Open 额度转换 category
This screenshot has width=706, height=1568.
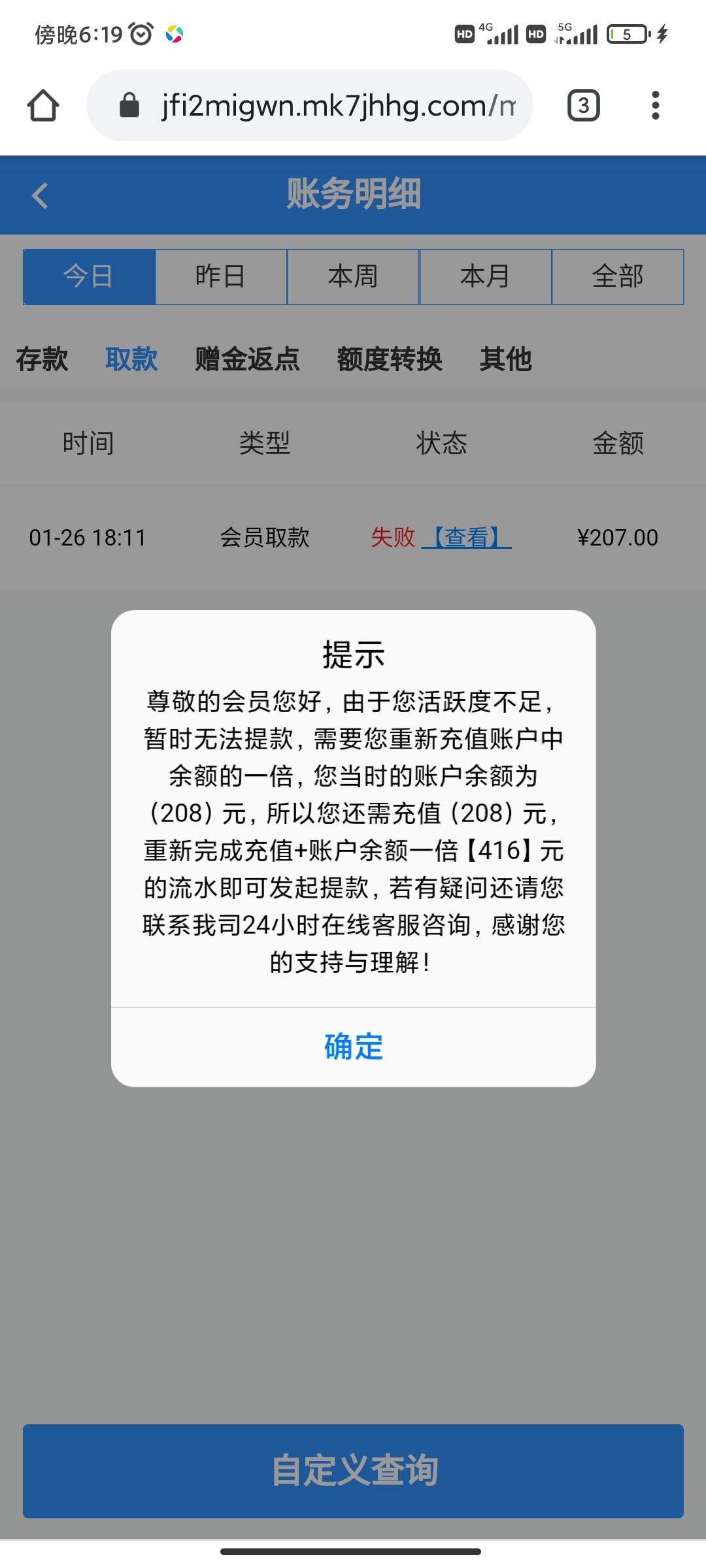390,359
